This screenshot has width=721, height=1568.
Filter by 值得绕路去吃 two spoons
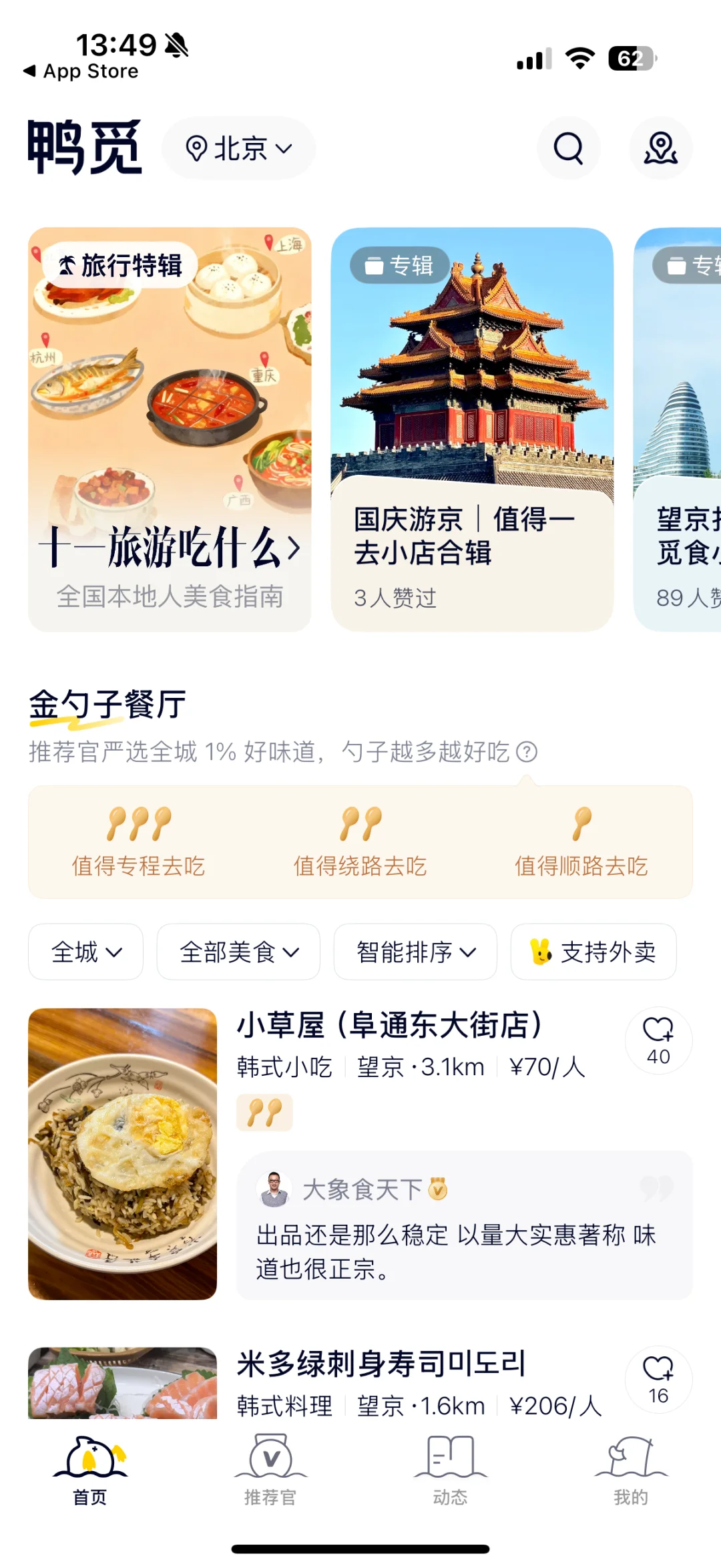[x=360, y=842]
